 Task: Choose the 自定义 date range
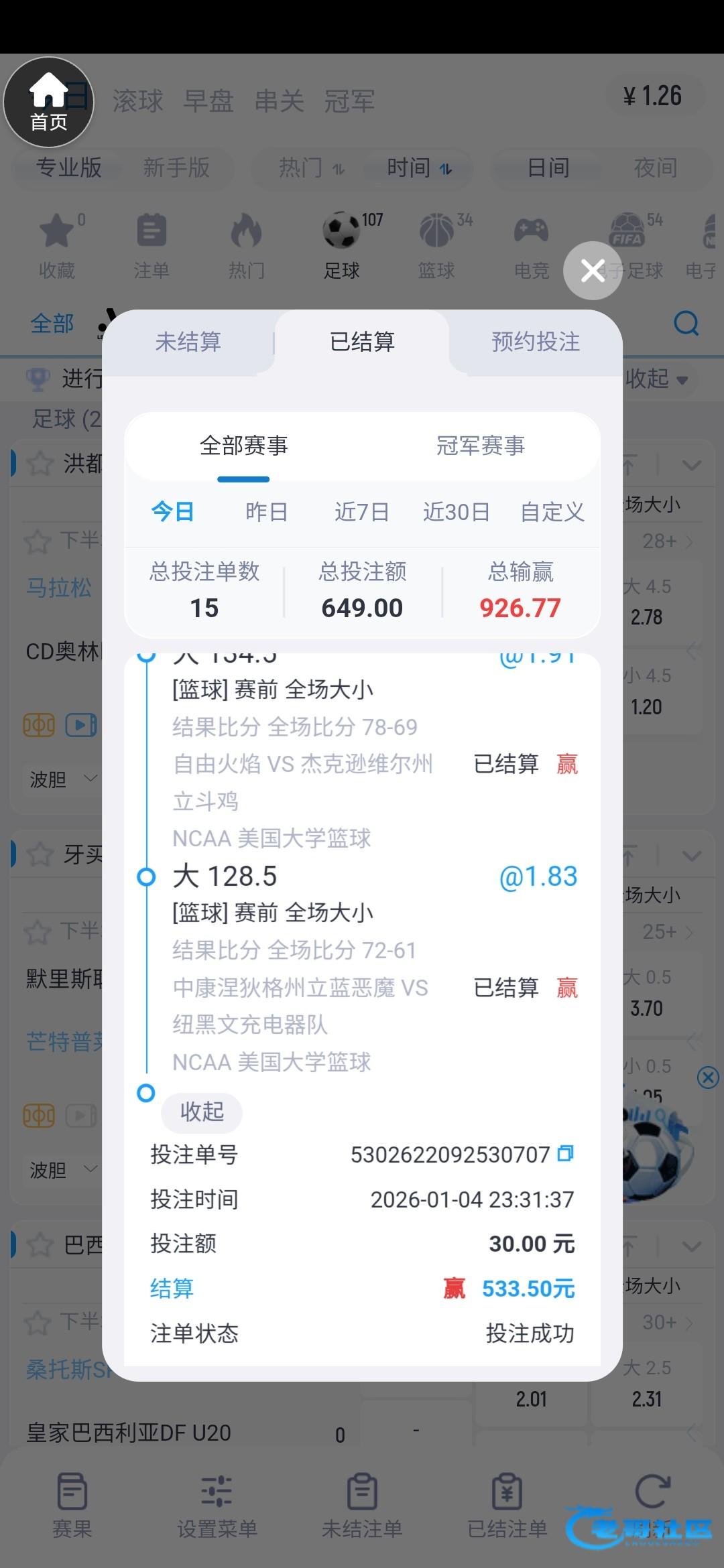[x=552, y=512]
